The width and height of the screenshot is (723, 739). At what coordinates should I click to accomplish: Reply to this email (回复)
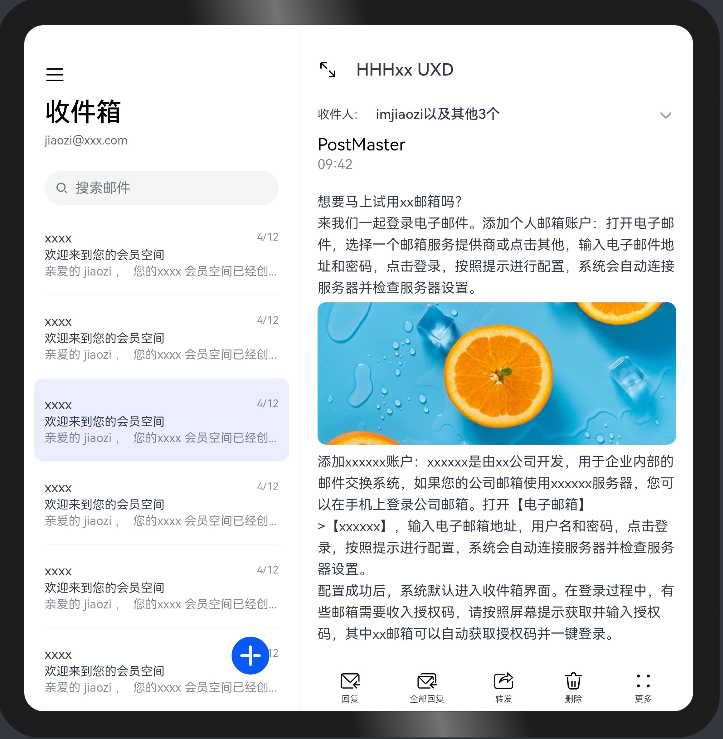[350, 688]
